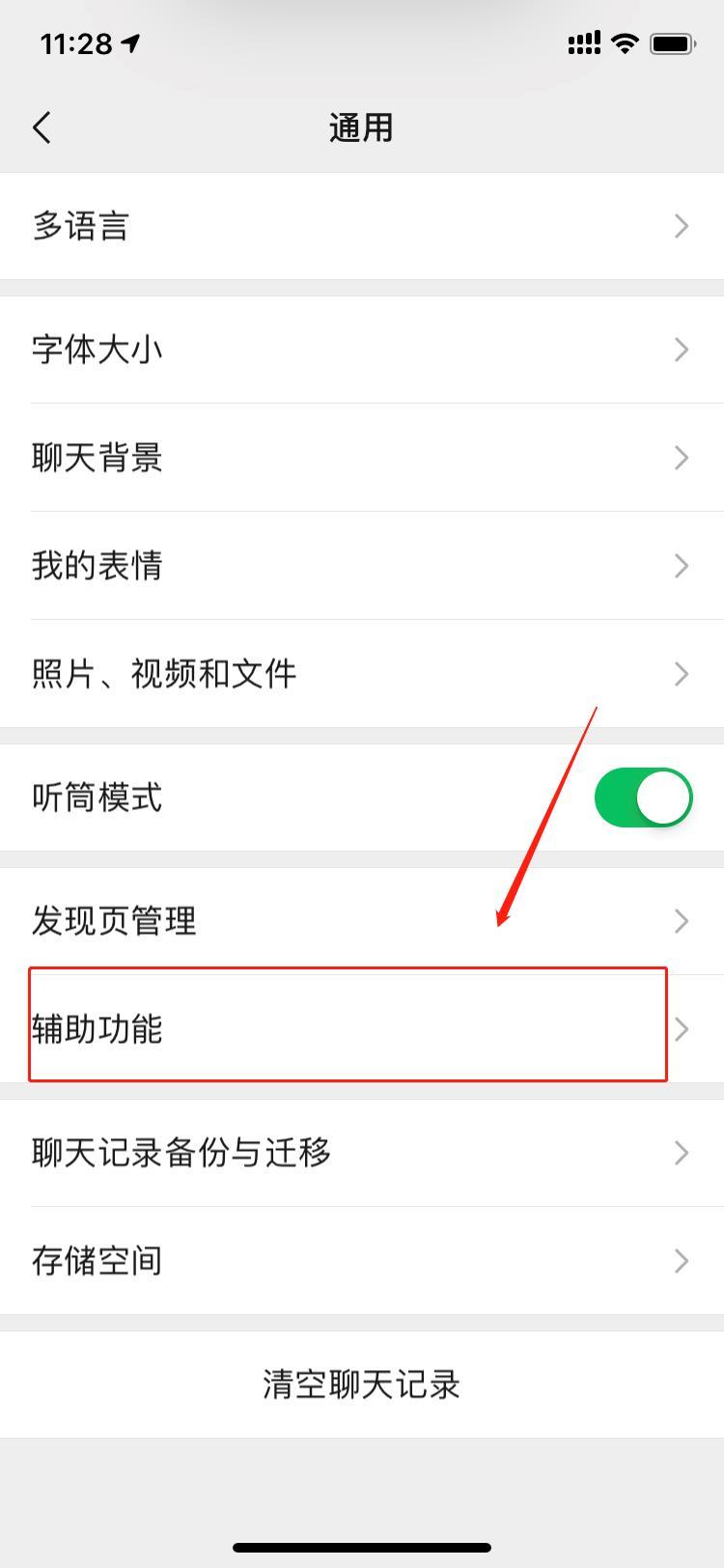Open 照片、视频和文件 settings
Screen dimensions: 724x1568
point(362,674)
